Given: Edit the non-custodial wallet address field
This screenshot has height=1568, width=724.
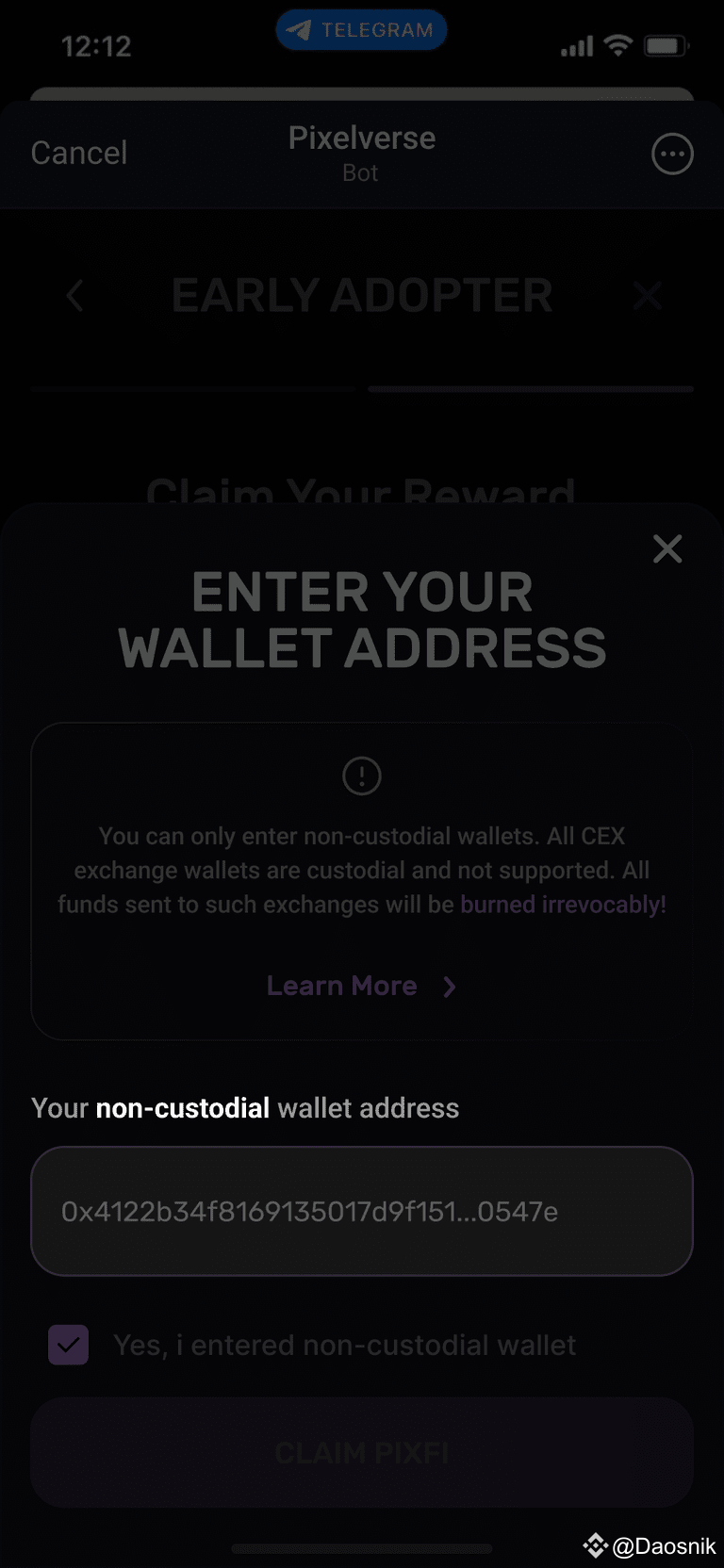Looking at the screenshot, I should (x=362, y=1211).
